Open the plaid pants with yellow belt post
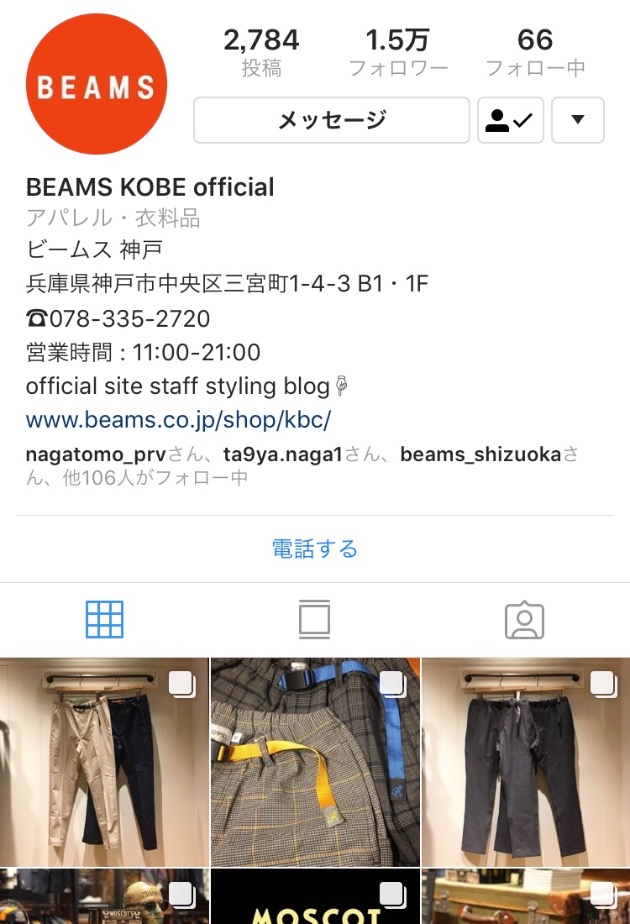 tap(314, 762)
